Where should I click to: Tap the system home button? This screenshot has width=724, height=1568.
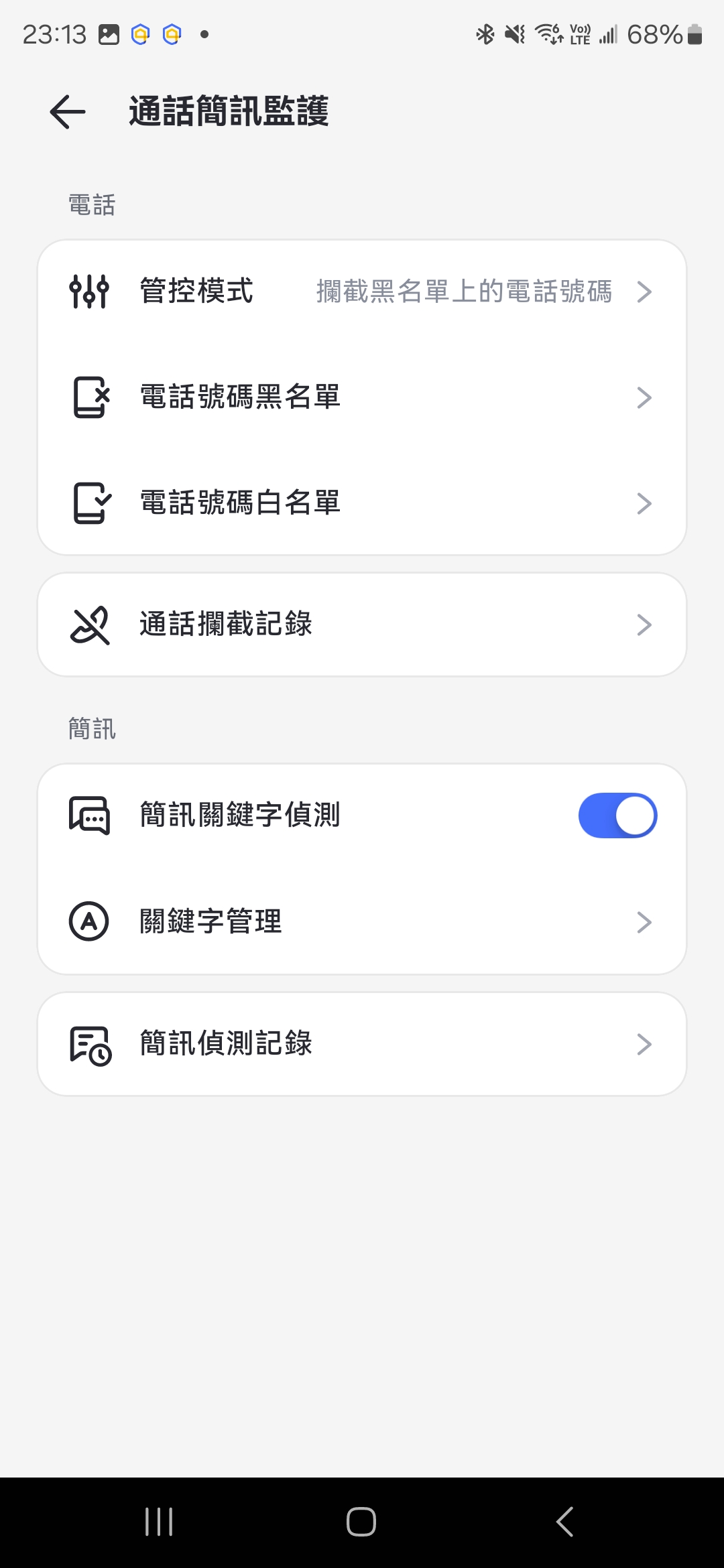pos(361,1522)
